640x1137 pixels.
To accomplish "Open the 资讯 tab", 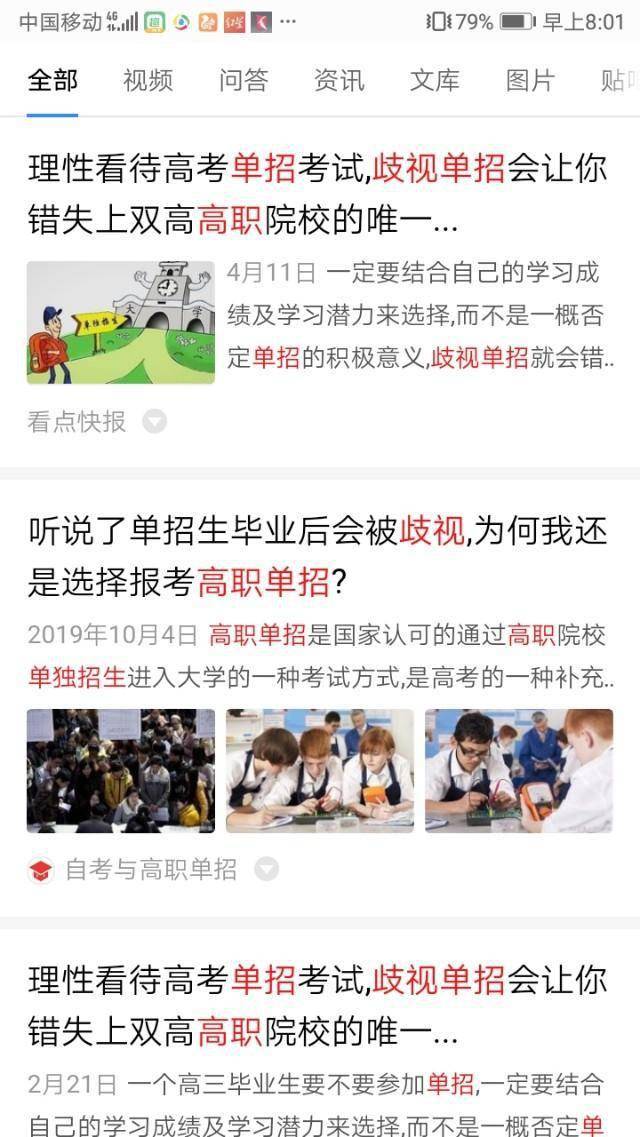I will pos(339,81).
